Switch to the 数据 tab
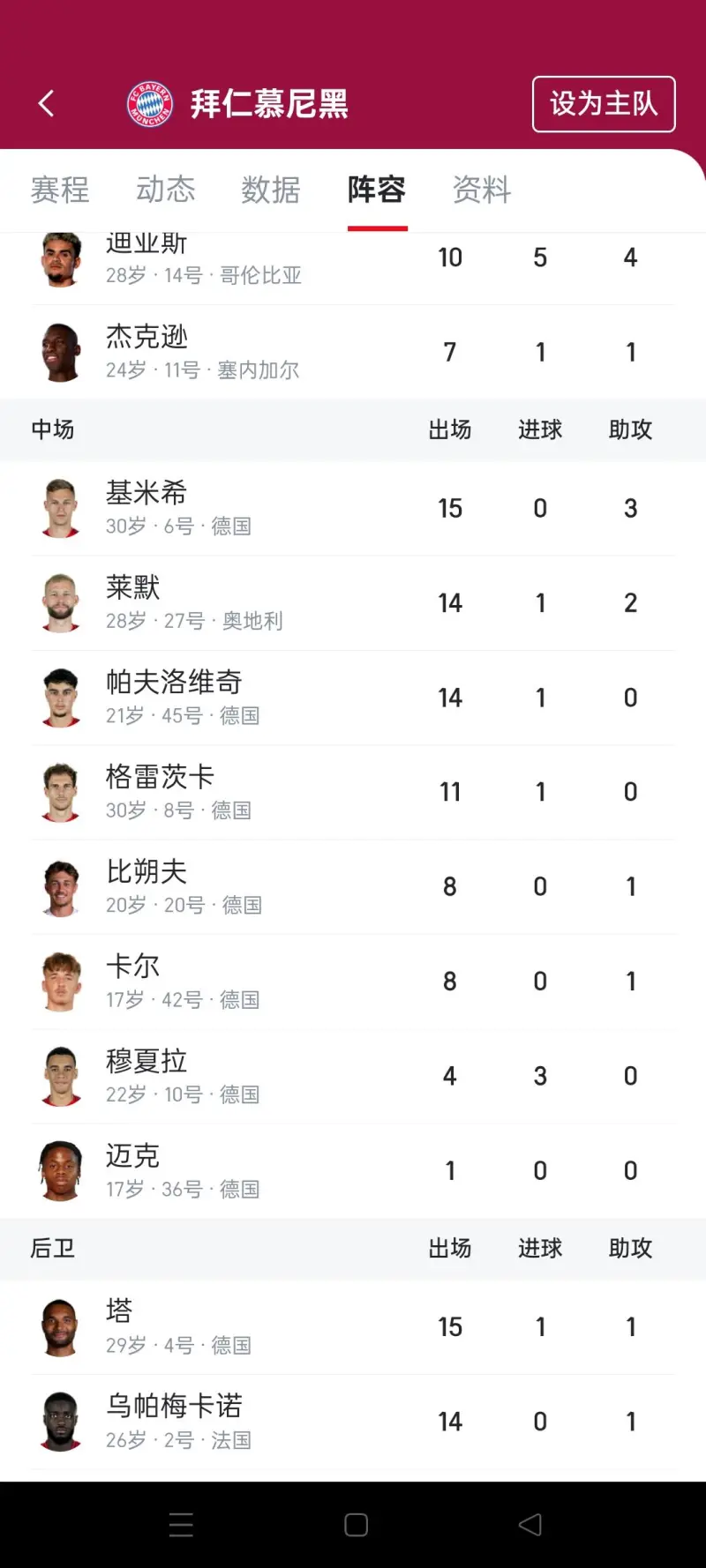 [x=271, y=190]
